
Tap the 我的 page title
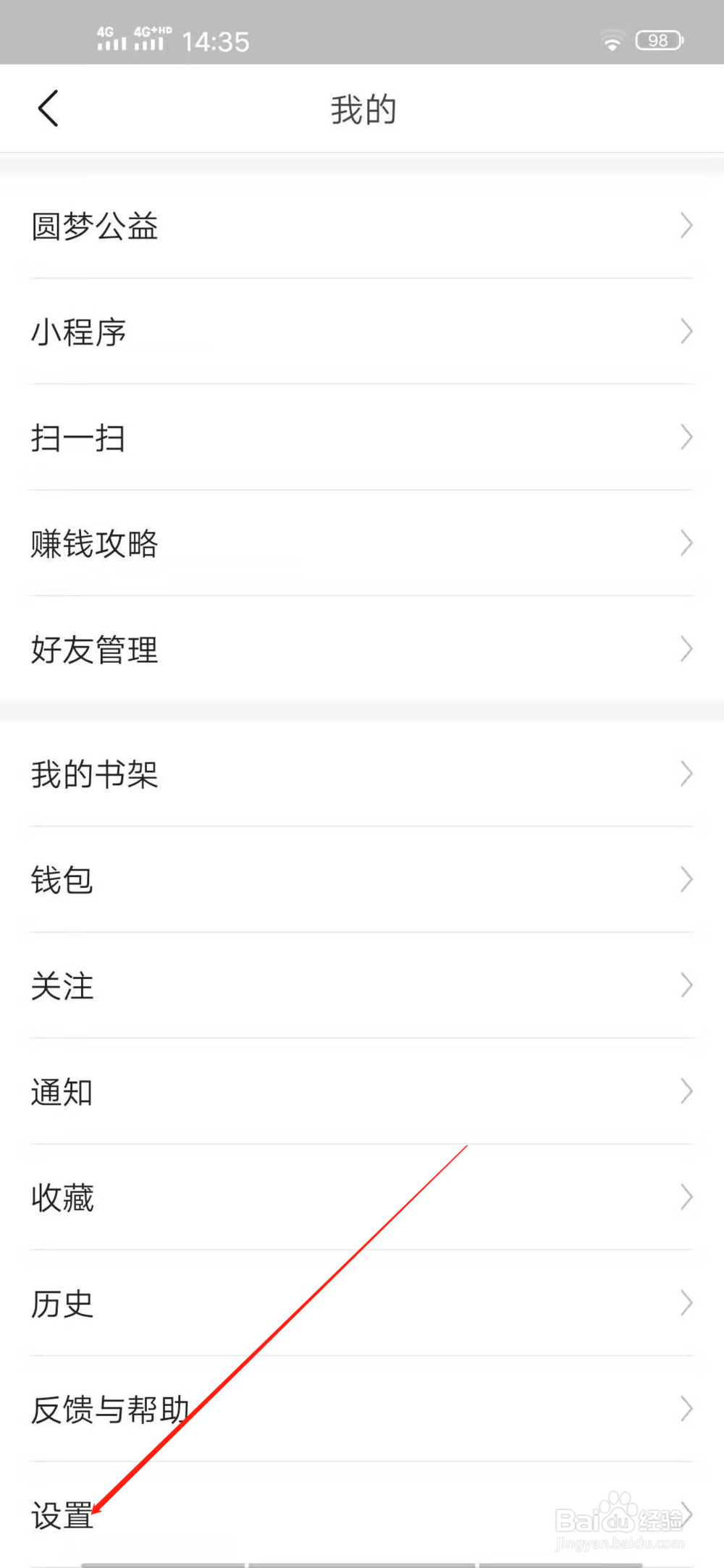click(x=362, y=109)
